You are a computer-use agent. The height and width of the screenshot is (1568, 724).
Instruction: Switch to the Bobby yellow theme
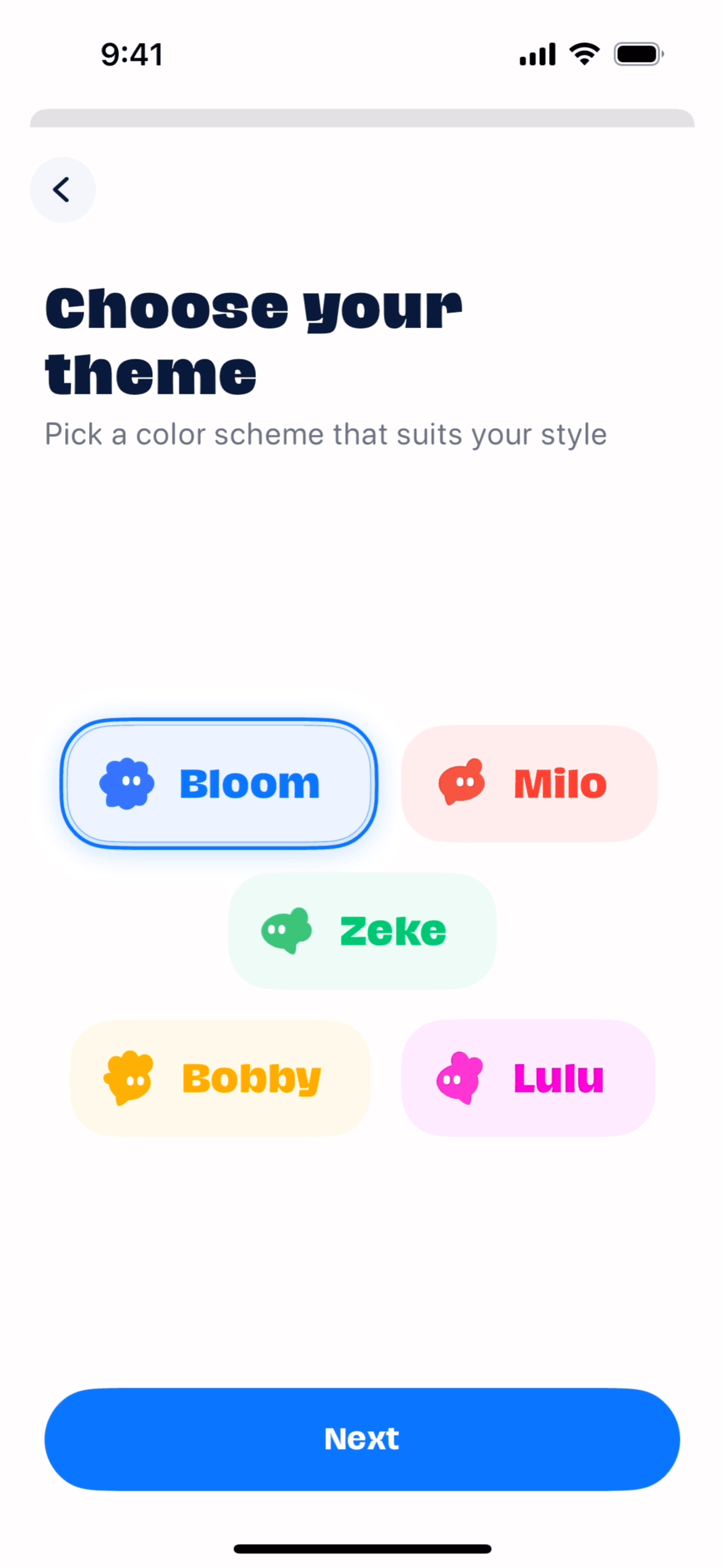(x=220, y=1078)
